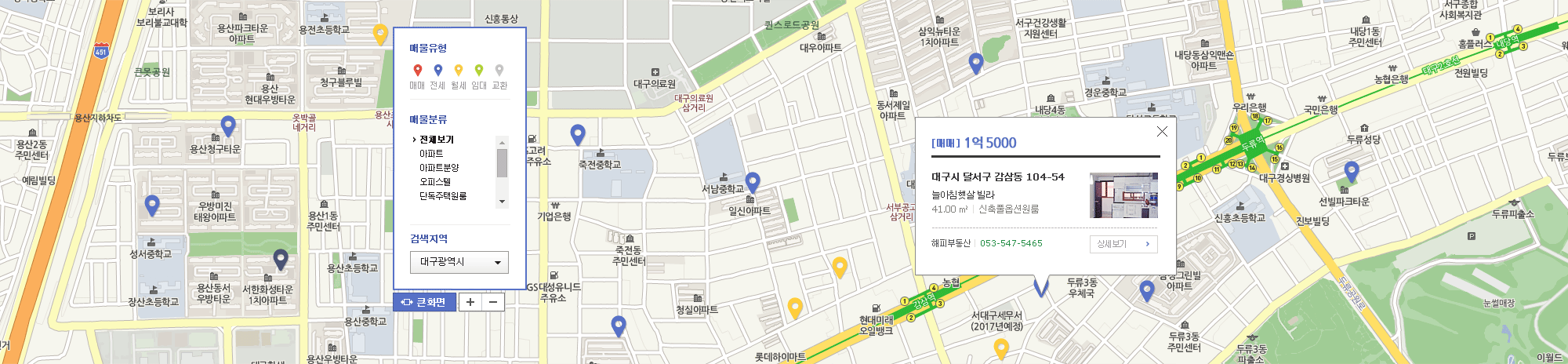This screenshot has height=364, width=1568.
Task: Expand the map with 큰화면
Action: pyautogui.click(x=423, y=302)
